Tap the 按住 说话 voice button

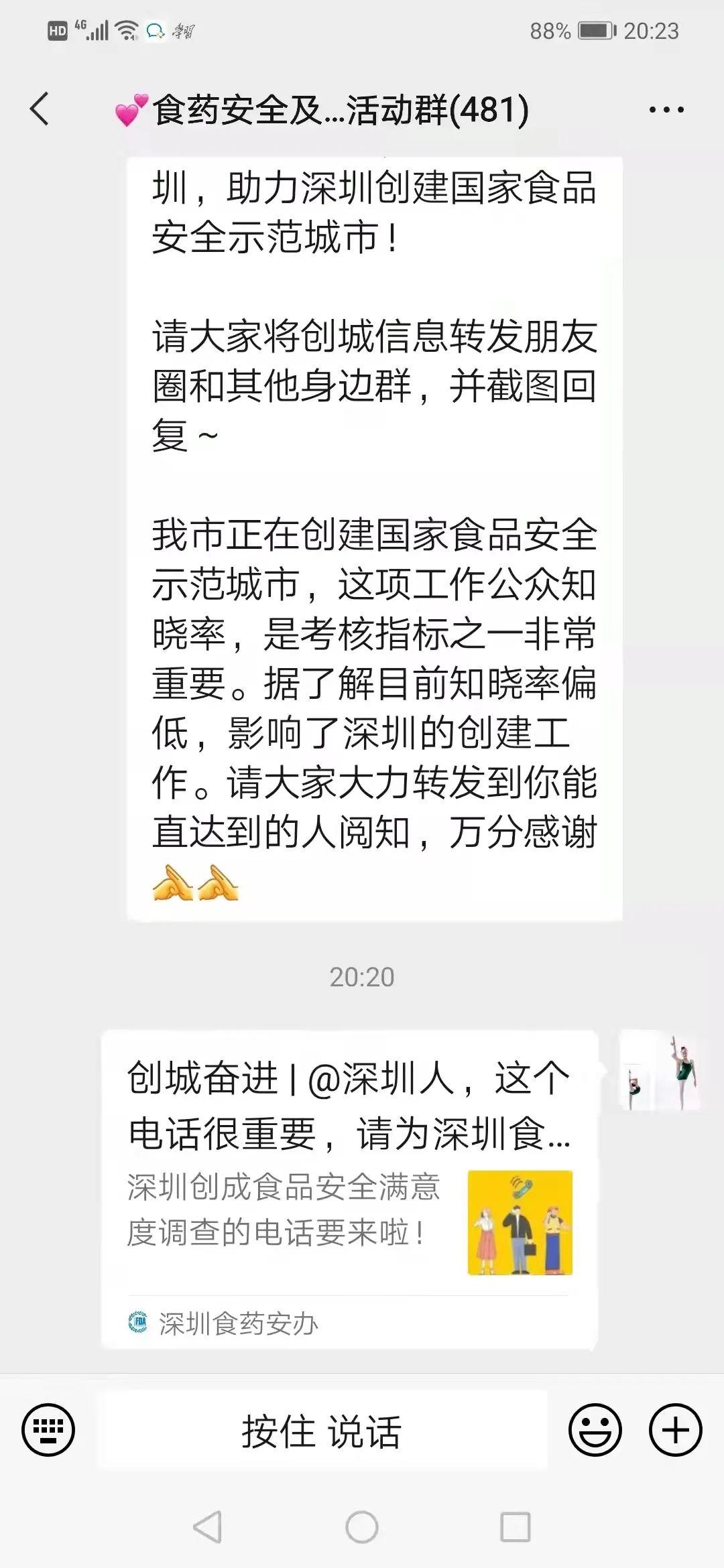pyautogui.click(x=322, y=1430)
